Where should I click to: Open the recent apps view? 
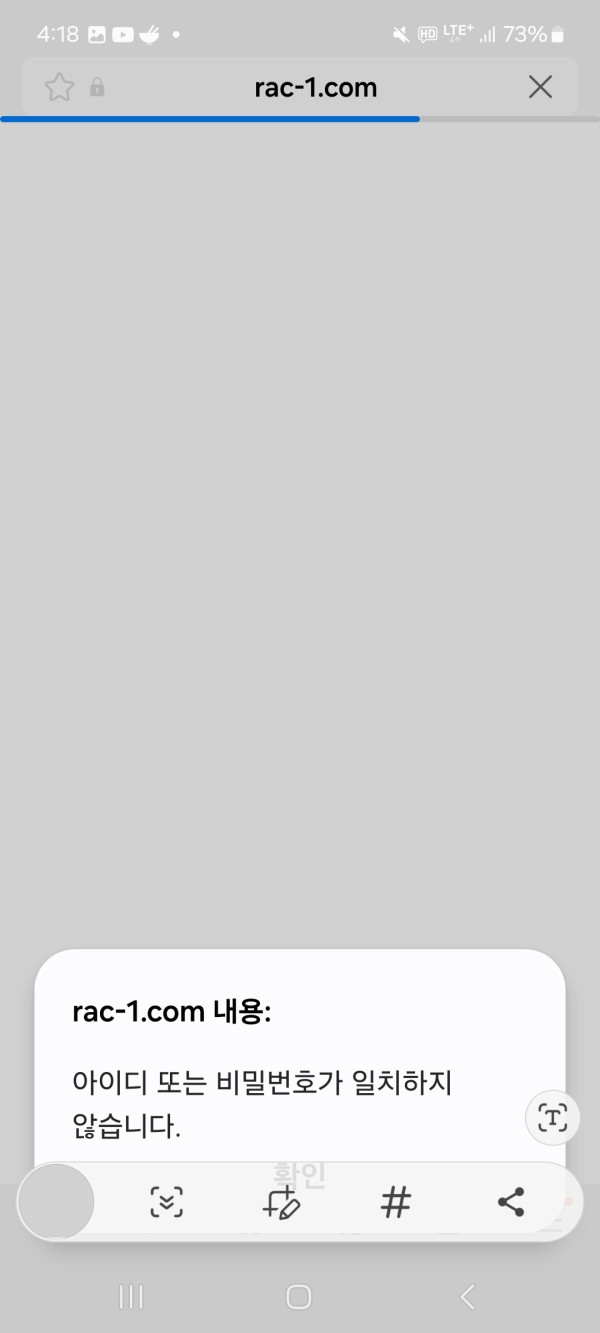[x=131, y=1297]
